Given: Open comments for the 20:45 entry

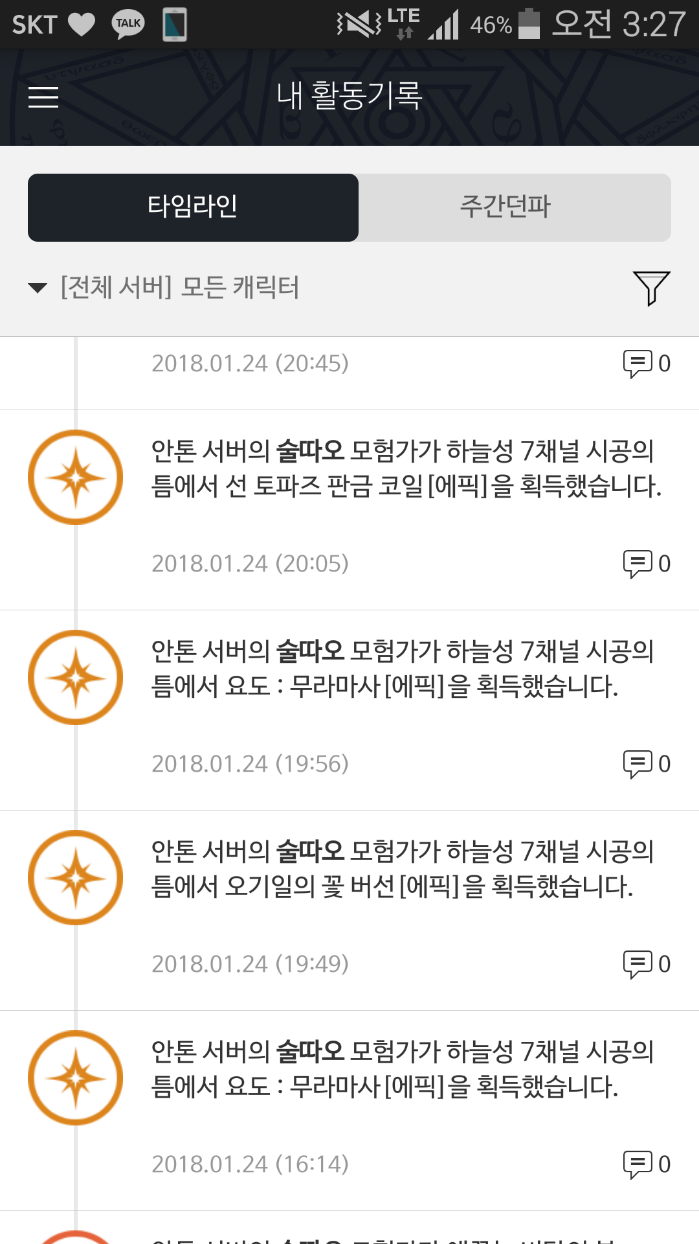Looking at the screenshot, I should click(646, 363).
